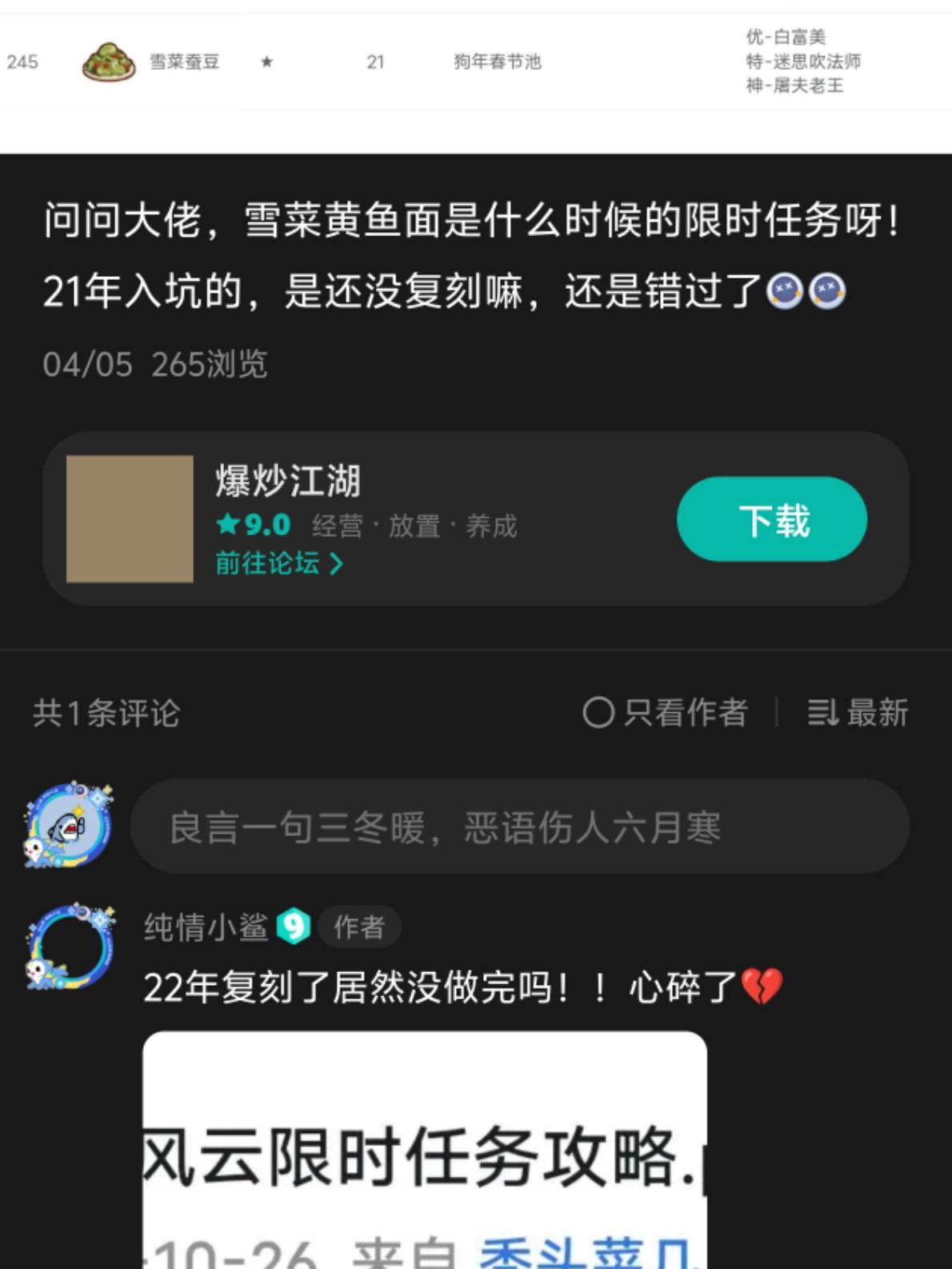Tap the 纯情小鲨 username

coord(206,927)
